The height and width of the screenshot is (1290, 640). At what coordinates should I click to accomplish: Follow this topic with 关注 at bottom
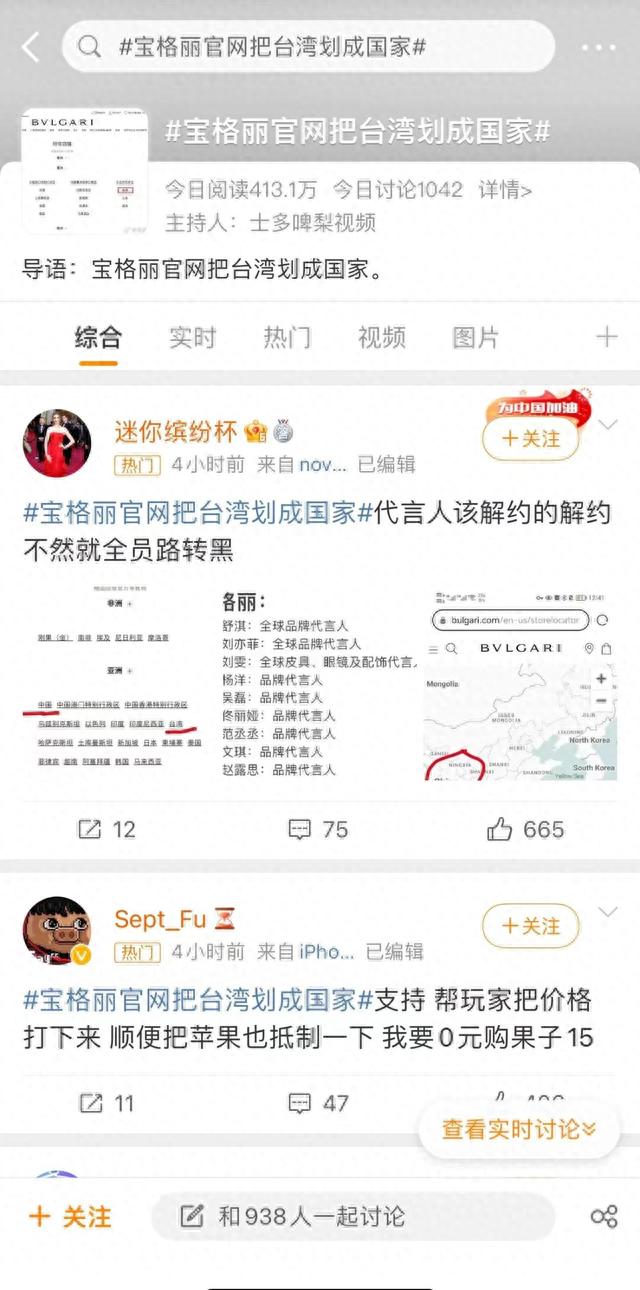(x=70, y=1217)
